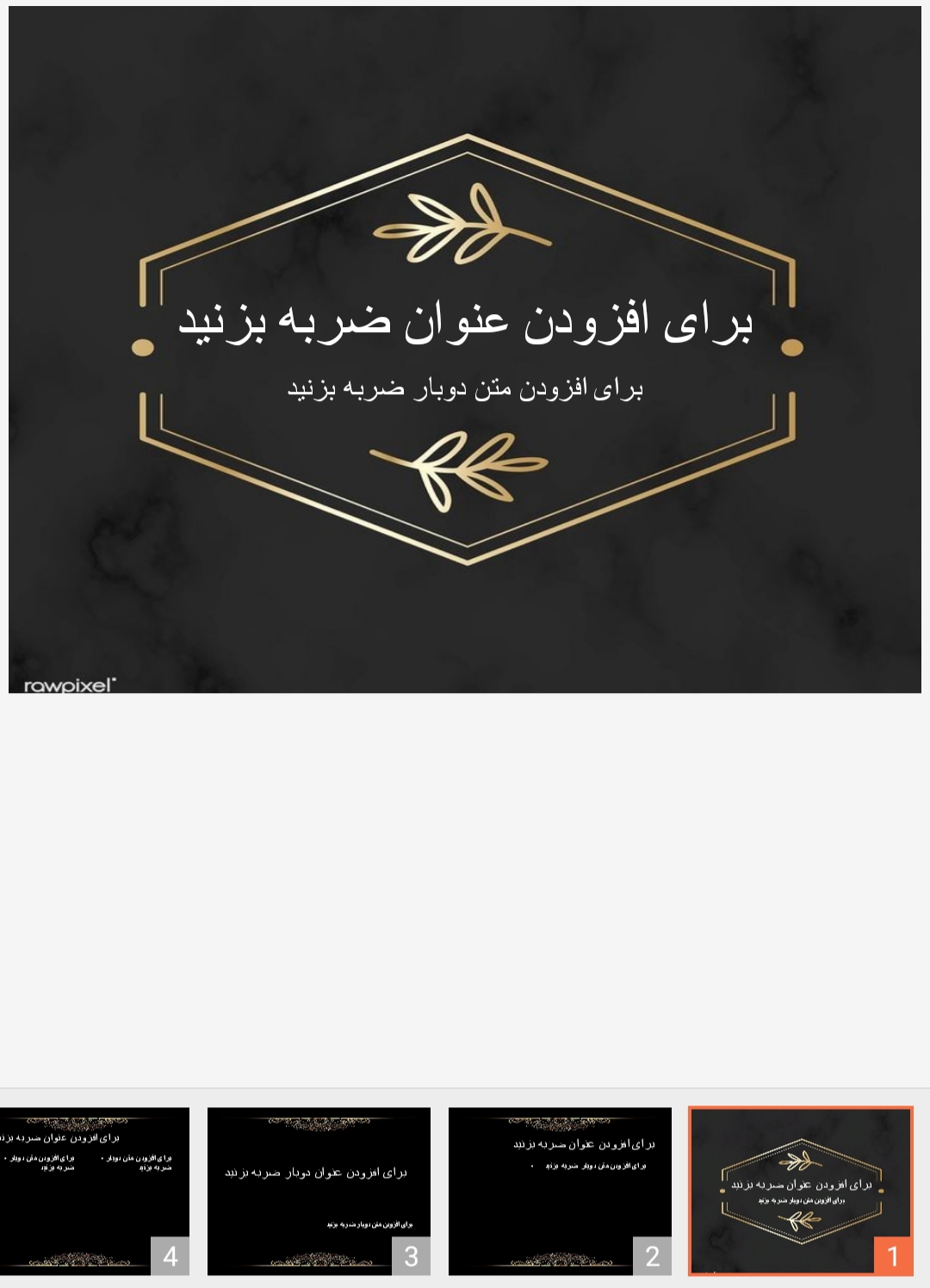930x1288 pixels.
Task: Open slide 2 thumbnail
Action: [560, 1191]
